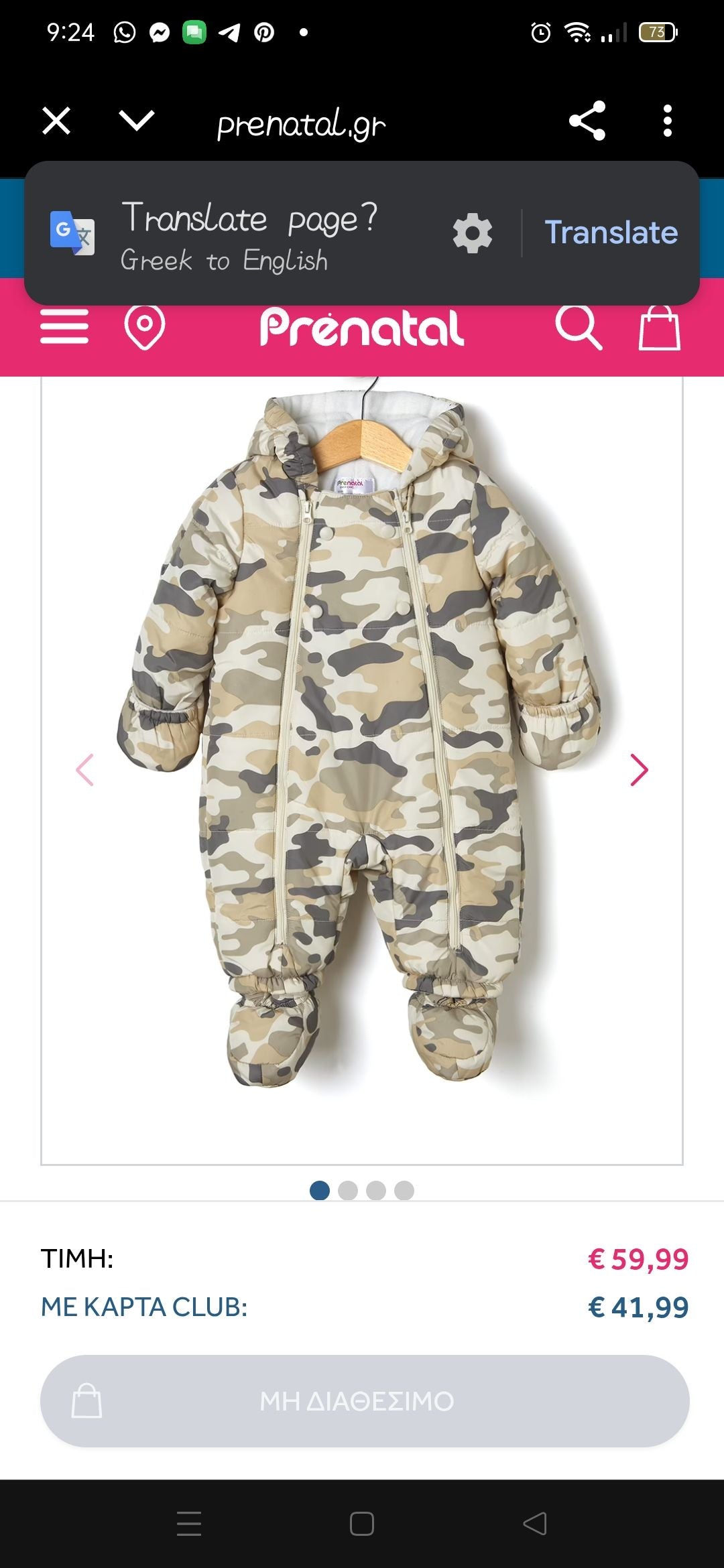
Task: Show next product image
Action: pyautogui.click(x=639, y=770)
